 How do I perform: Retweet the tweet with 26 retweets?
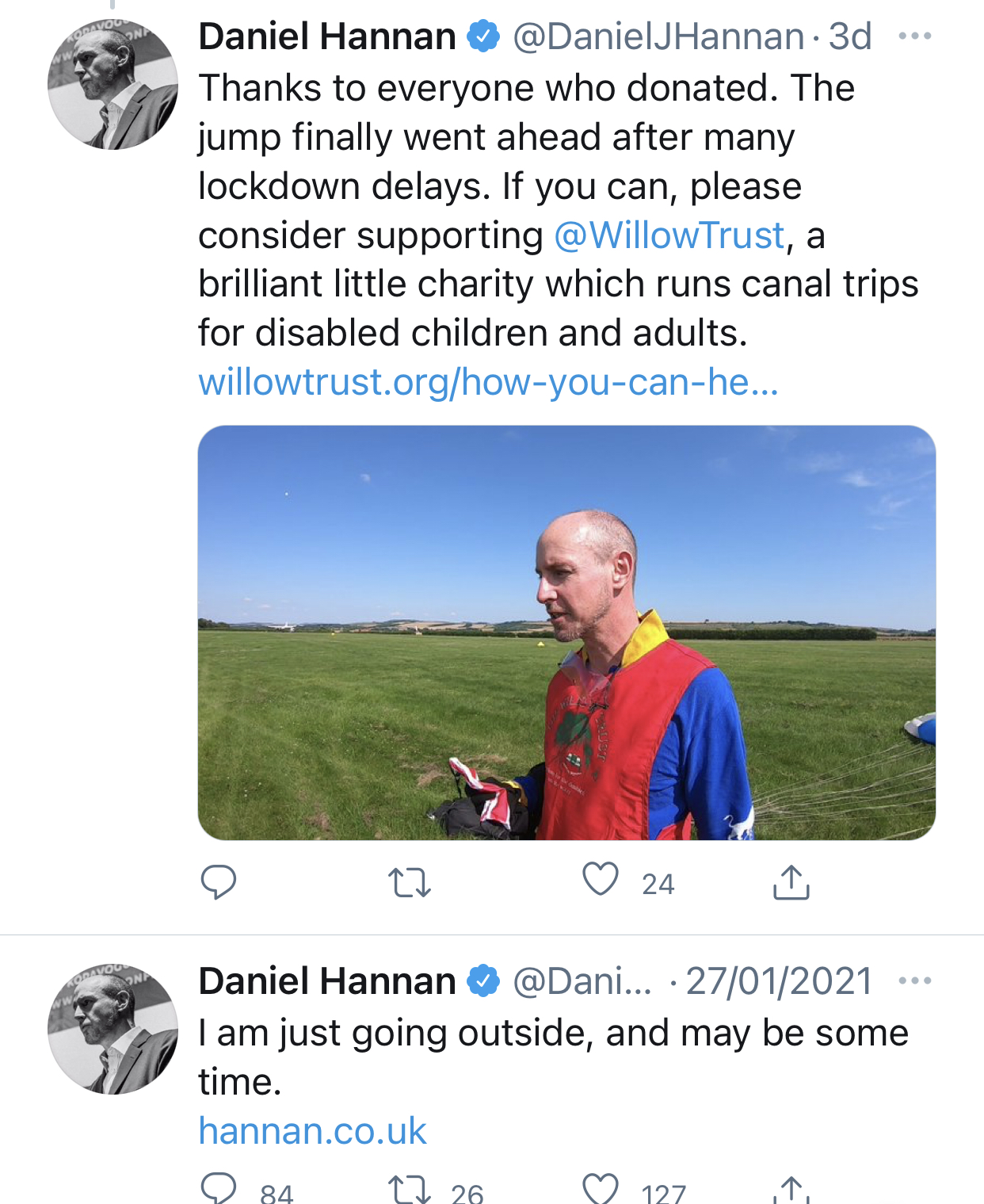point(410,1190)
